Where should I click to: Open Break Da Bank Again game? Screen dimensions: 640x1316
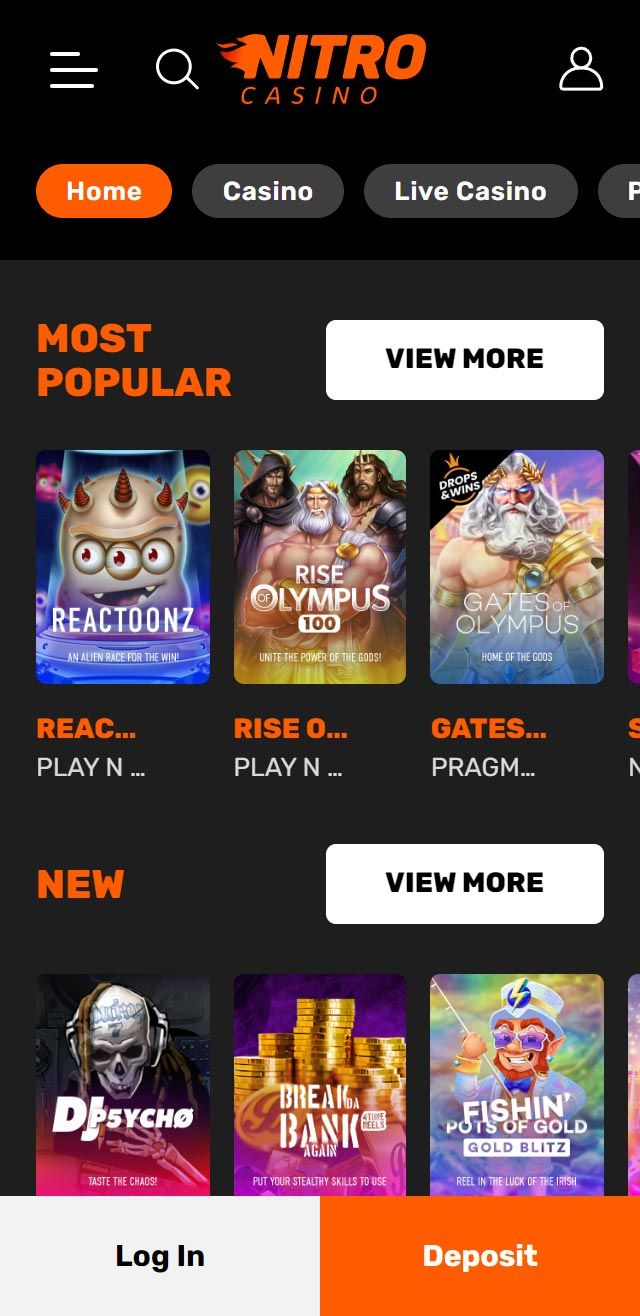pos(320,1084)
